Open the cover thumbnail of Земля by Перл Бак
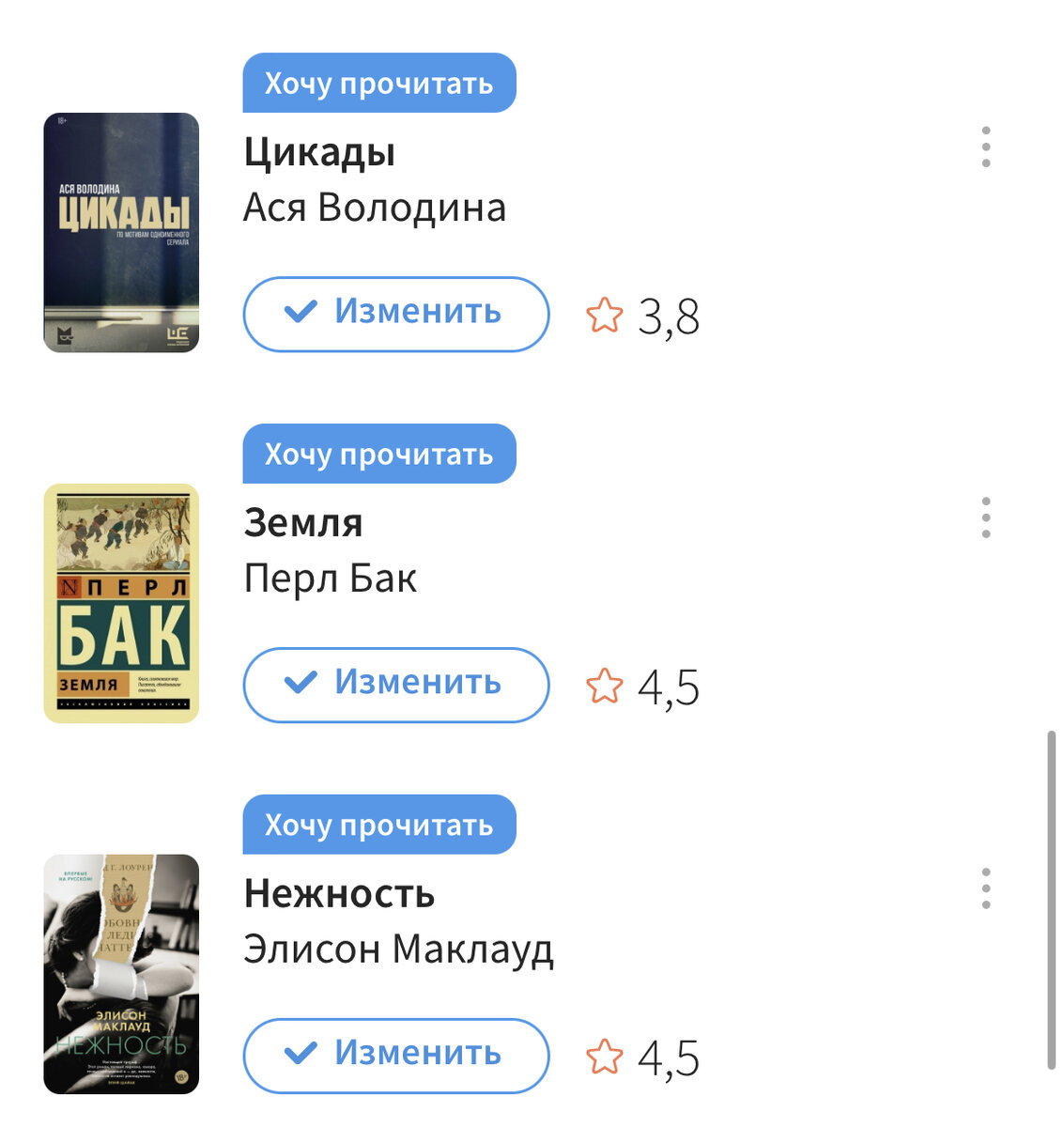The height and width of the screenshot is (1127, 1064). tap(123, 601)
